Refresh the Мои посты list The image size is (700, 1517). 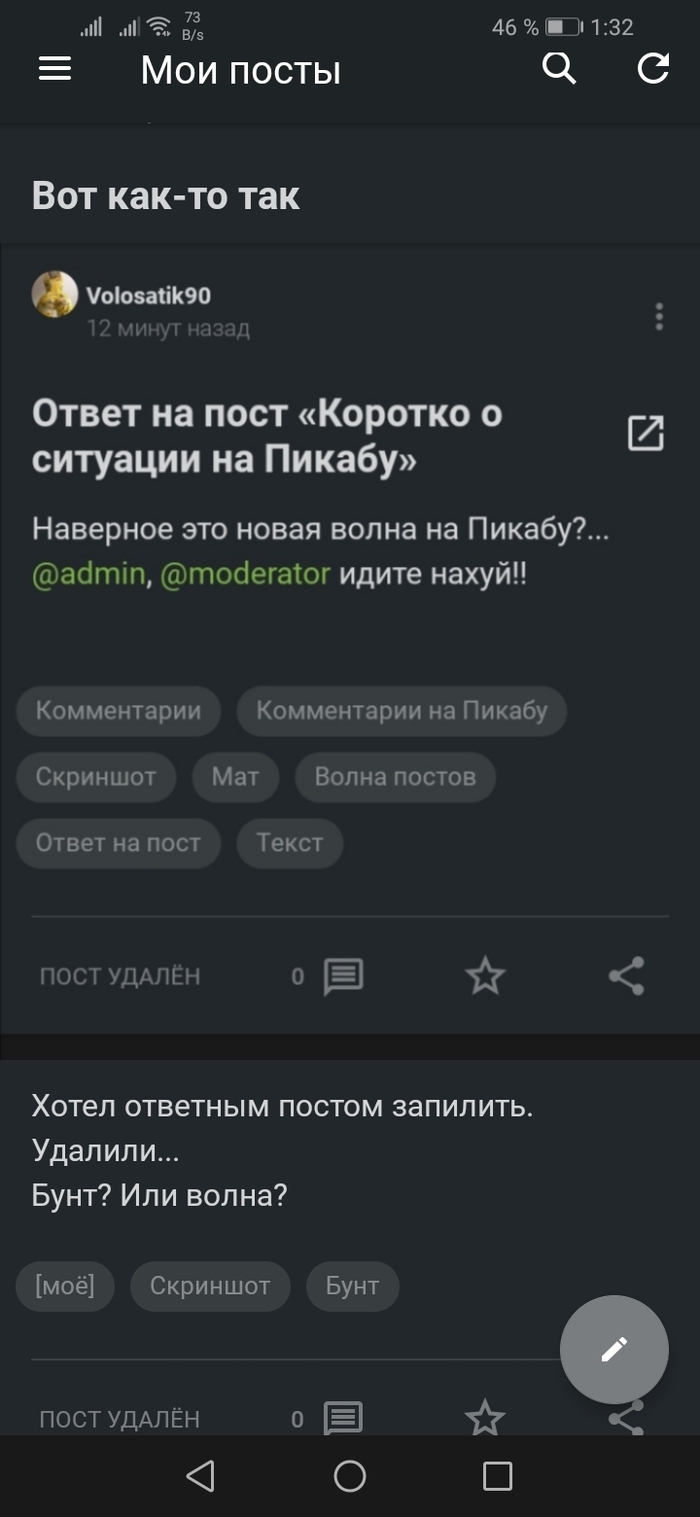(653, 68)
